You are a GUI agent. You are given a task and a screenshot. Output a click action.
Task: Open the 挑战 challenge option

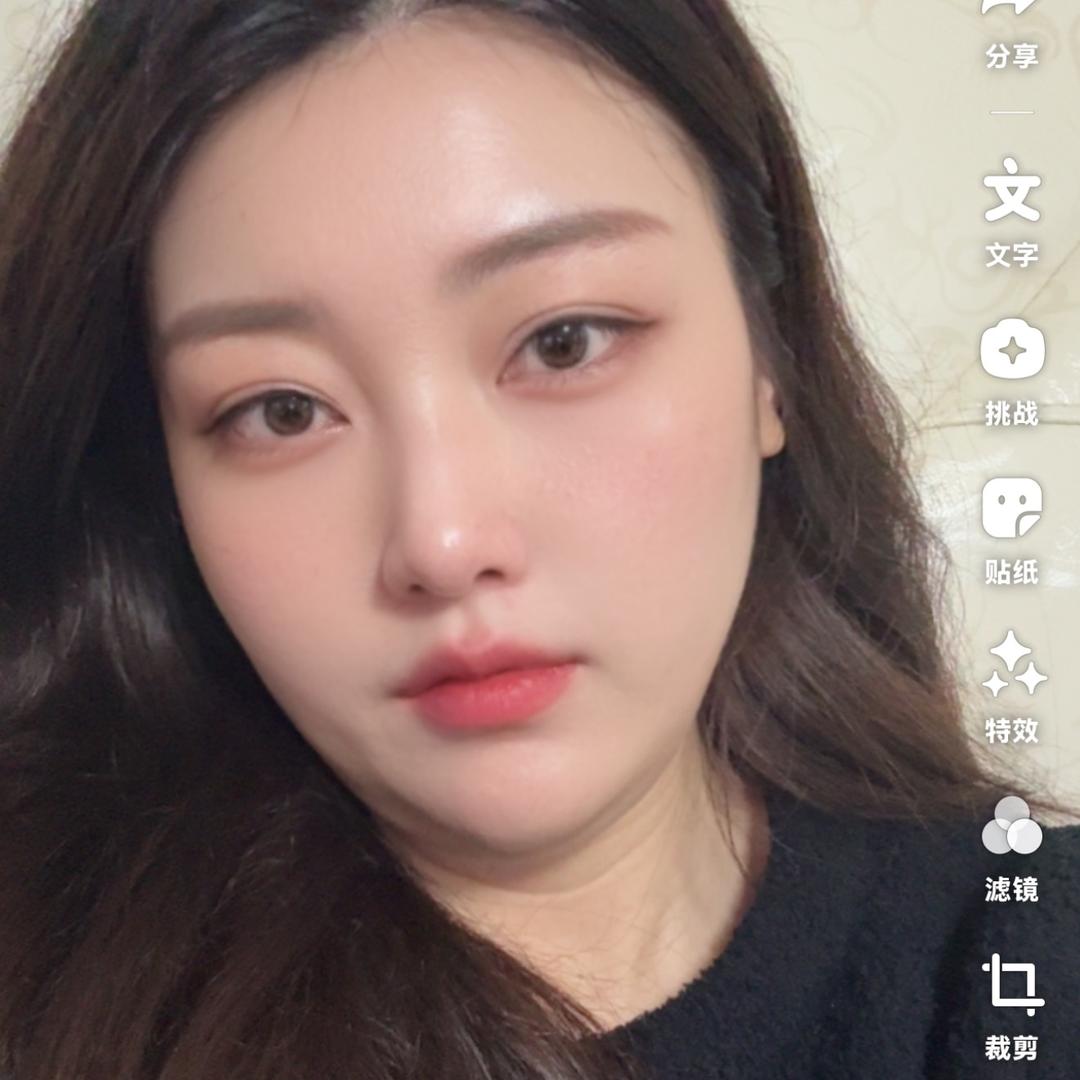(x=1011, y=371)
